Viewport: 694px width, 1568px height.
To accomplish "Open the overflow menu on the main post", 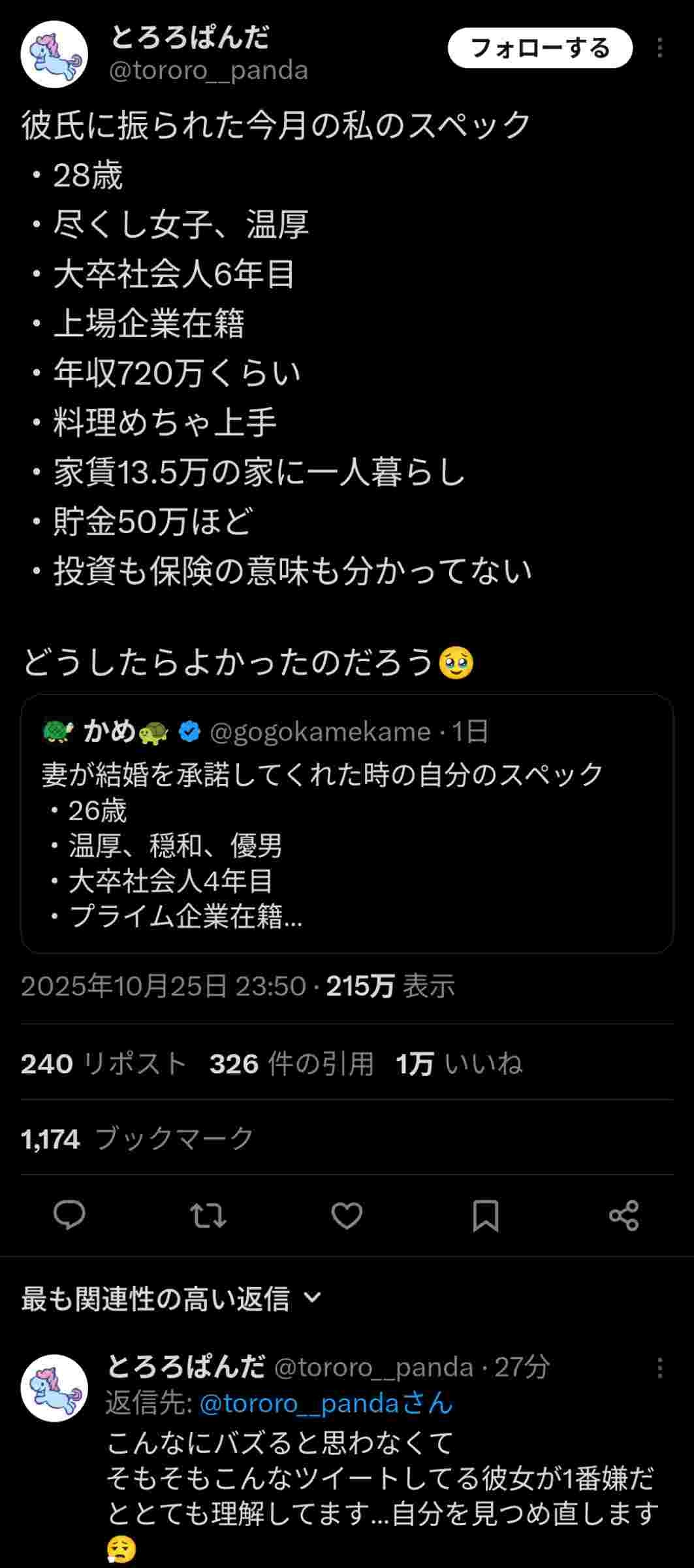I will pyautogui.click(x=660, y=48).
